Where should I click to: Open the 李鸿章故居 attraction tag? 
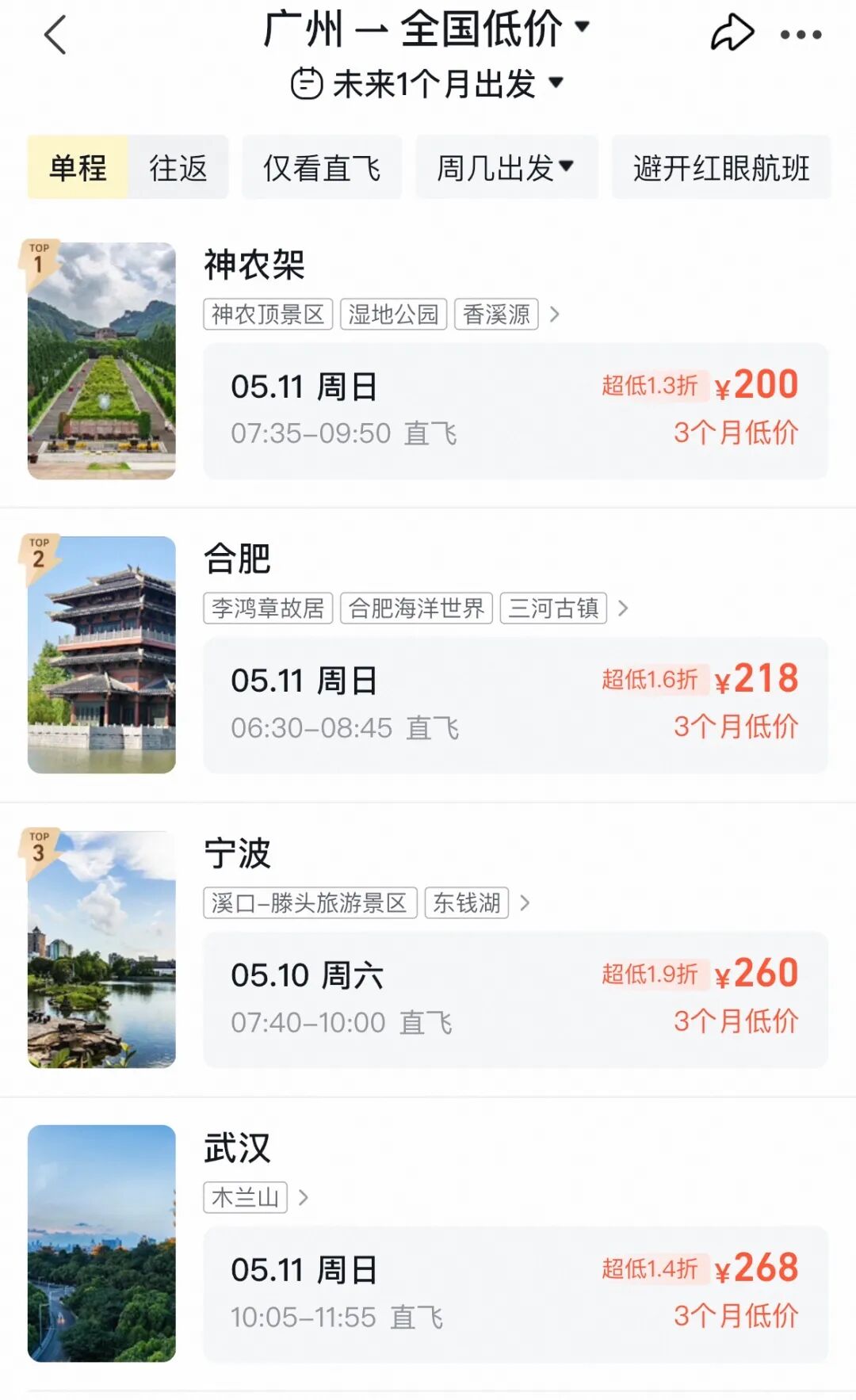[x=268, y=608]
